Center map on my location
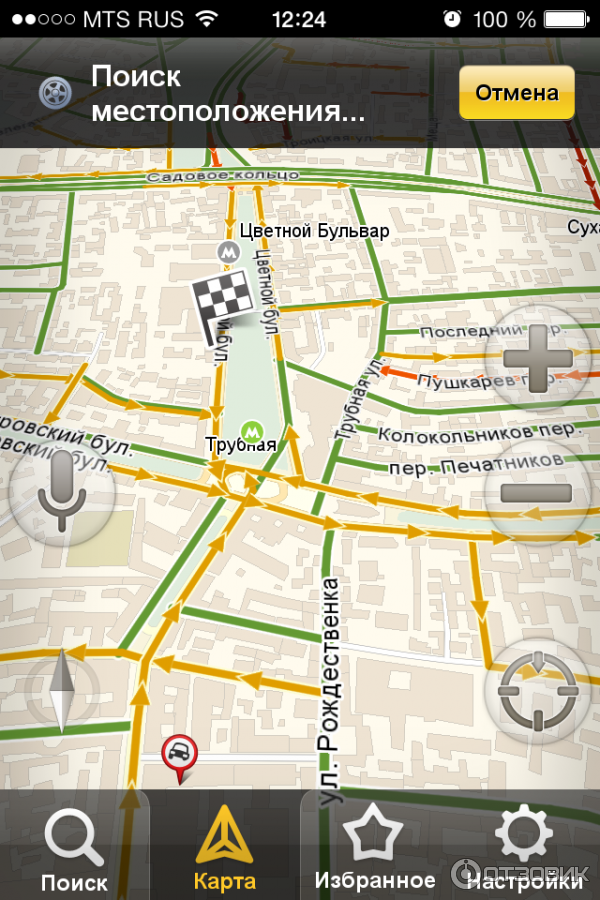Image resolution: width=600 pixels, height=900 pixels. [x=538, y=690]
